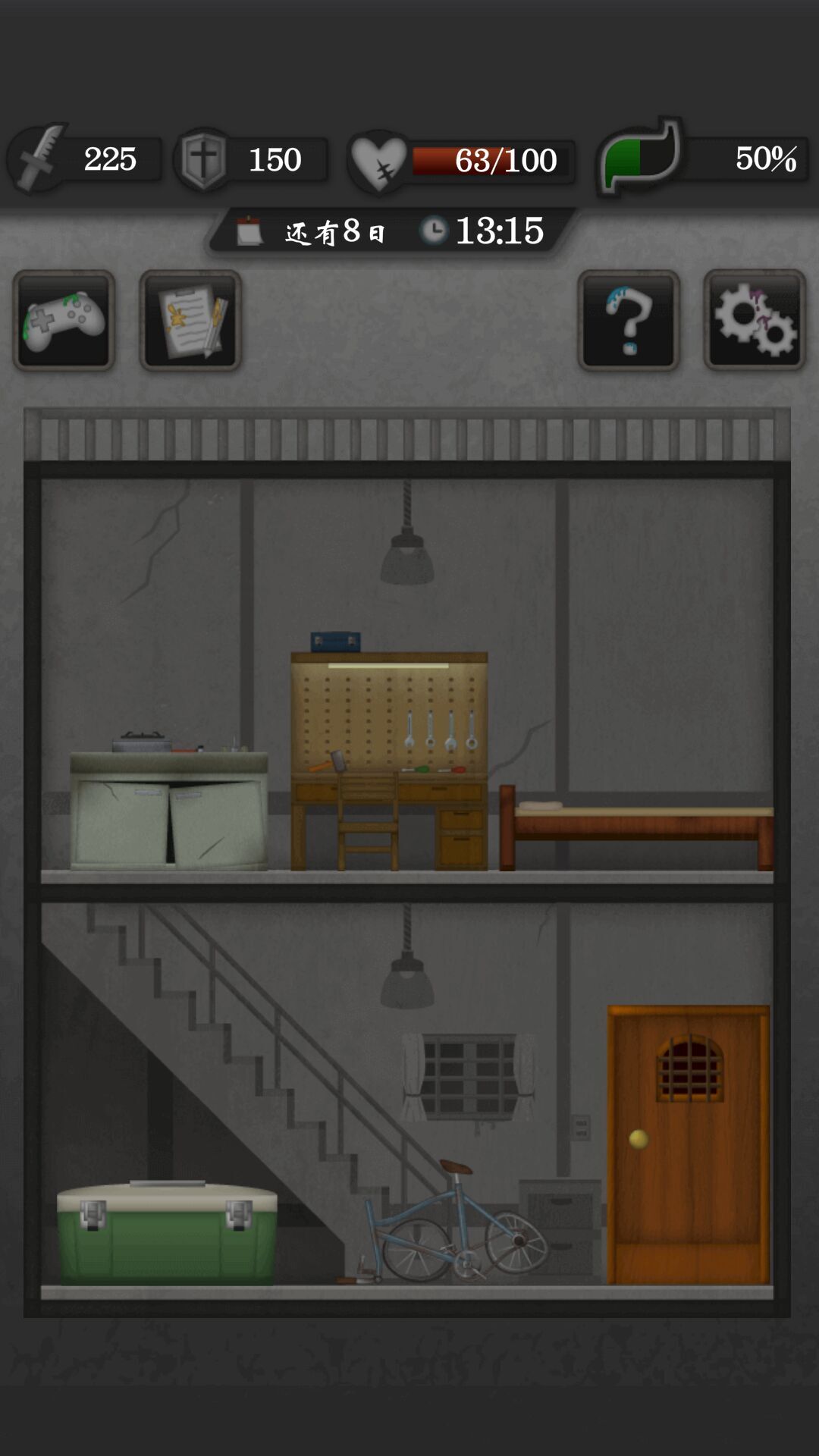Open the game controller menu
Screen dimensions: 819x1456
[x=64, y=321]
